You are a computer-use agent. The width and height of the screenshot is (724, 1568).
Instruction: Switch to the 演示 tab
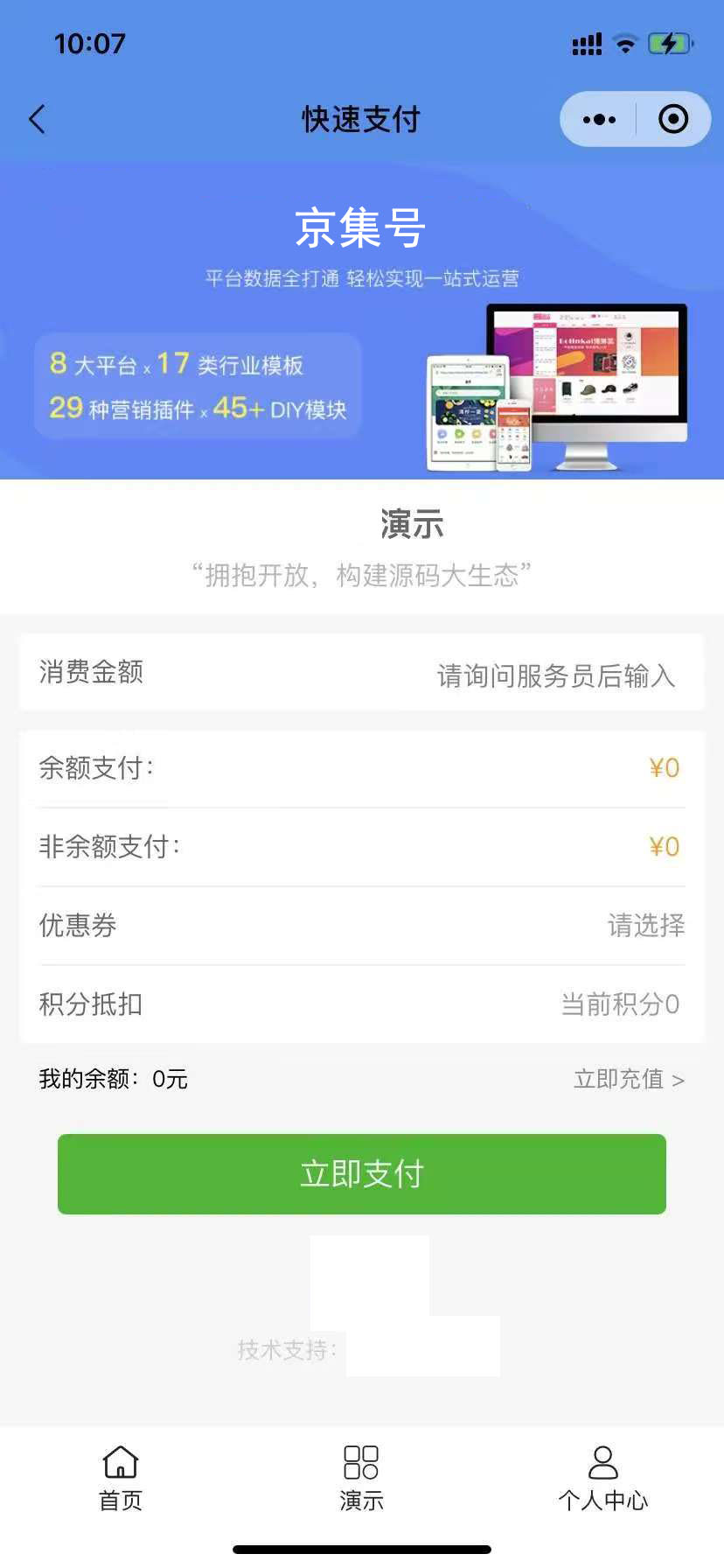coord(361,1477)
